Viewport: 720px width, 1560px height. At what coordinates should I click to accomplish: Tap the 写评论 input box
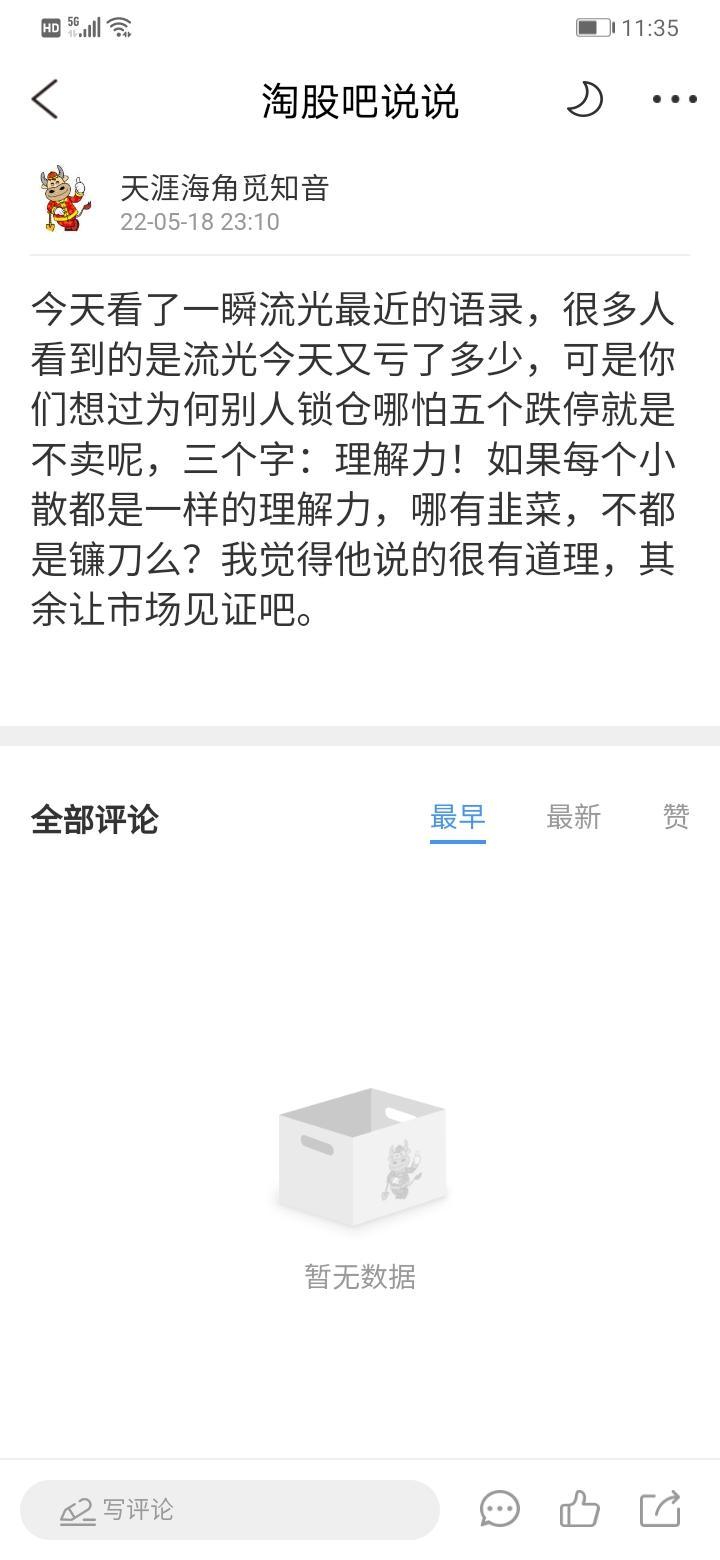pos(230,1510)
